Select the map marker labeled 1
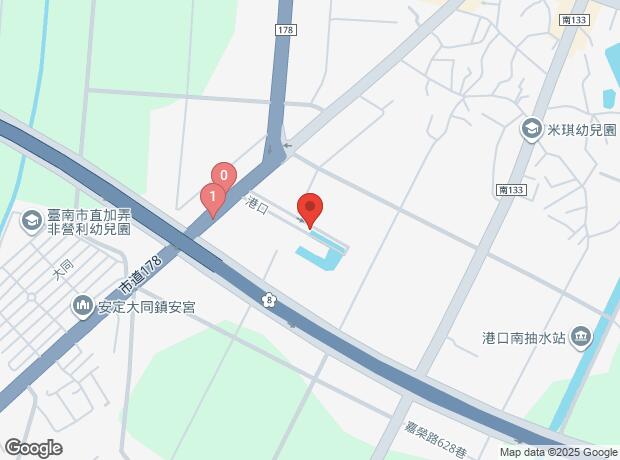 tap(212, 196)
